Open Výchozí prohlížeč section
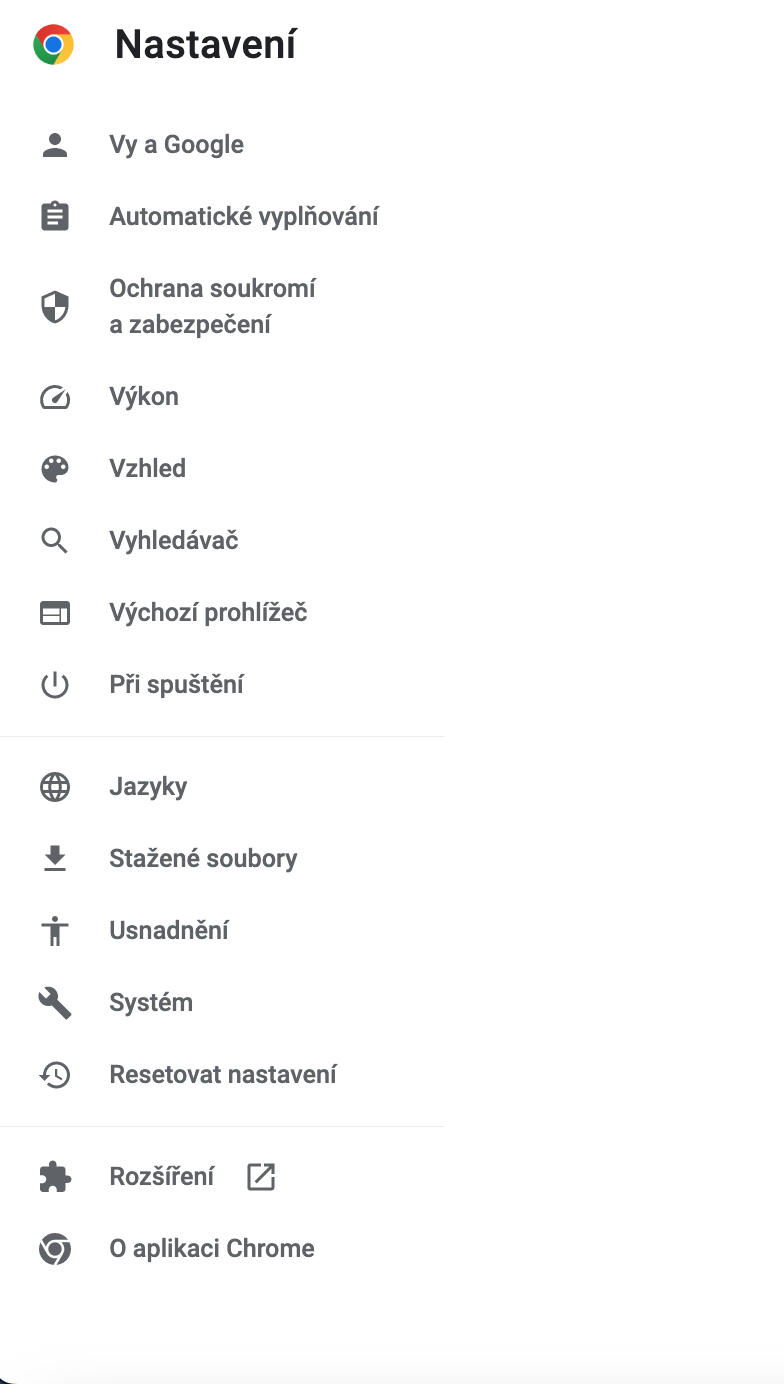Viewport: 784px width, 1384px height. pyautogui.click(x=208, y=613)
